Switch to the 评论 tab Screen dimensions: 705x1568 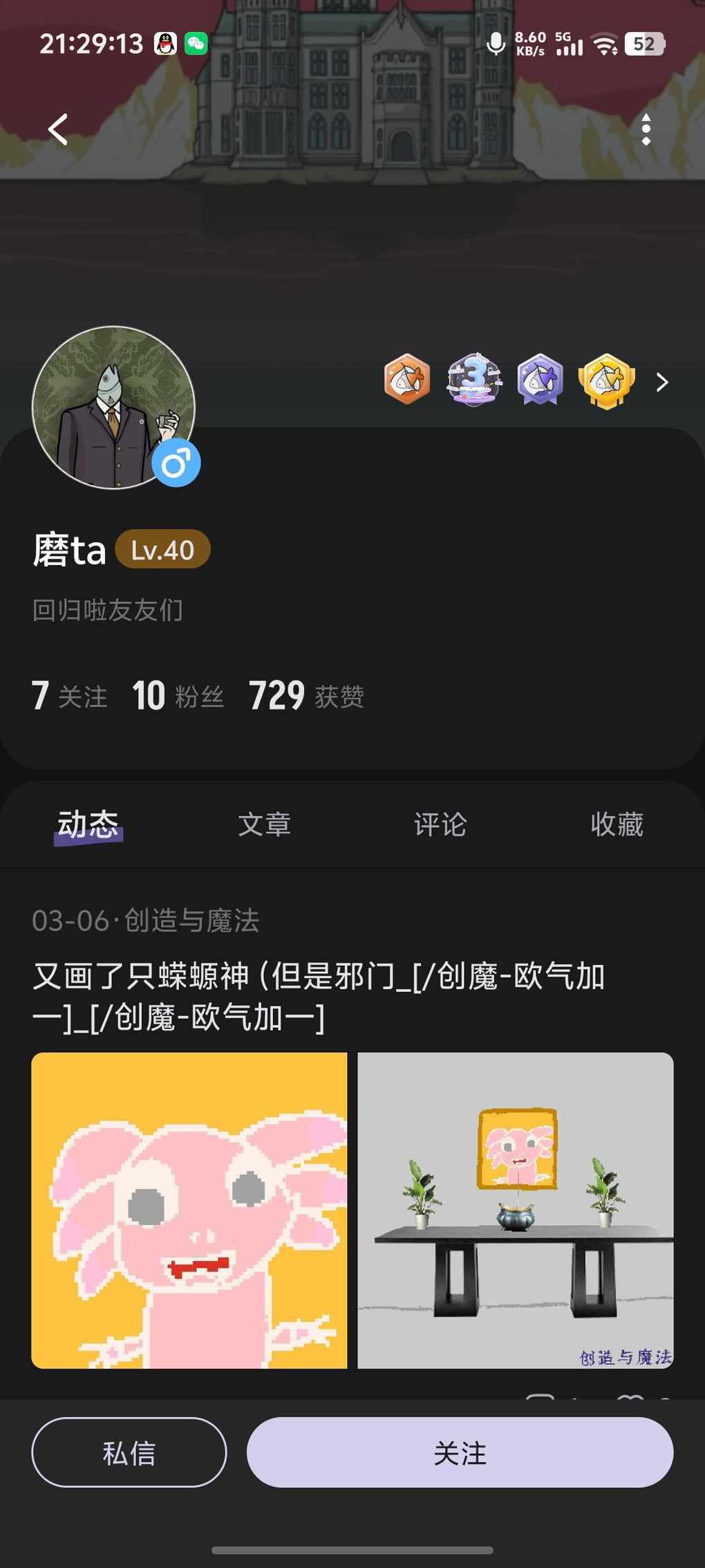(x=440, y=824)
